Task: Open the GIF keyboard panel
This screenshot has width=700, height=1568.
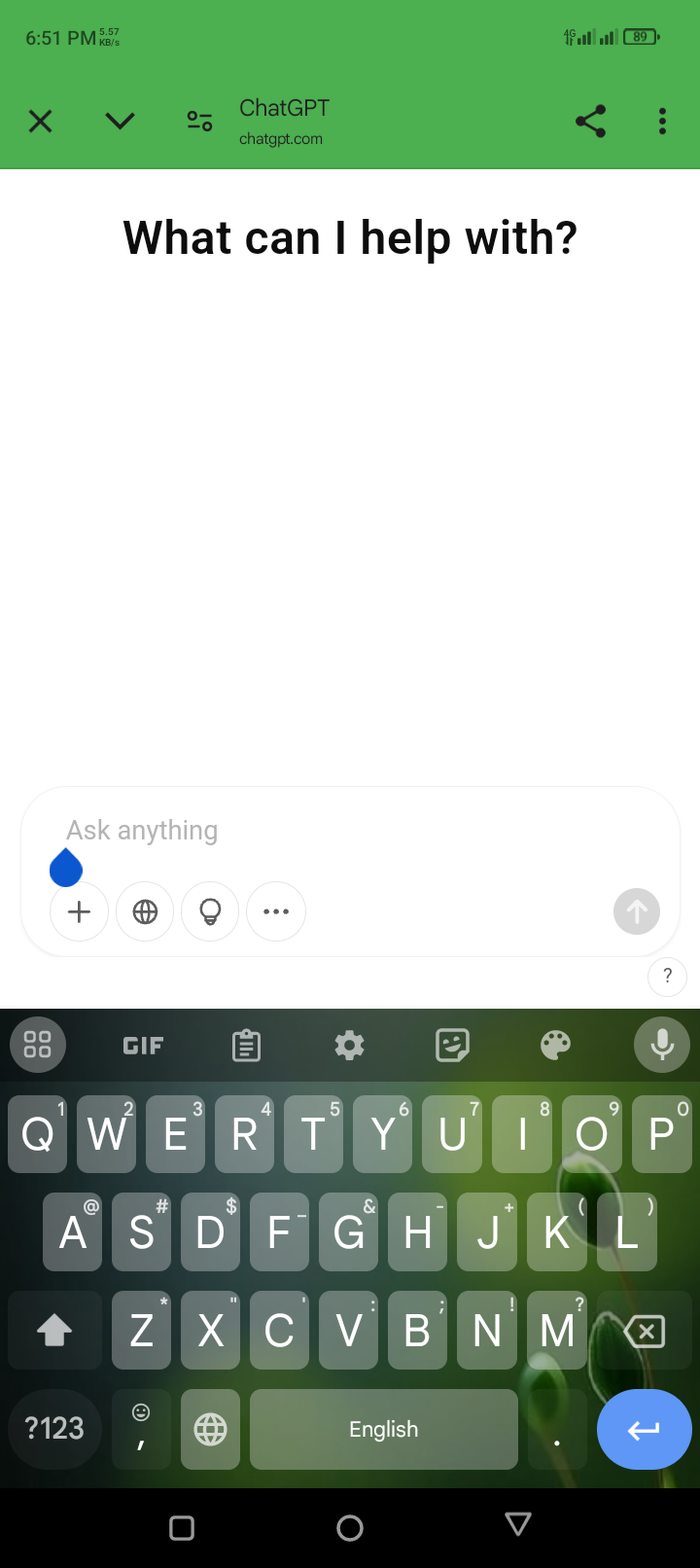Action: click(143, 1046)
